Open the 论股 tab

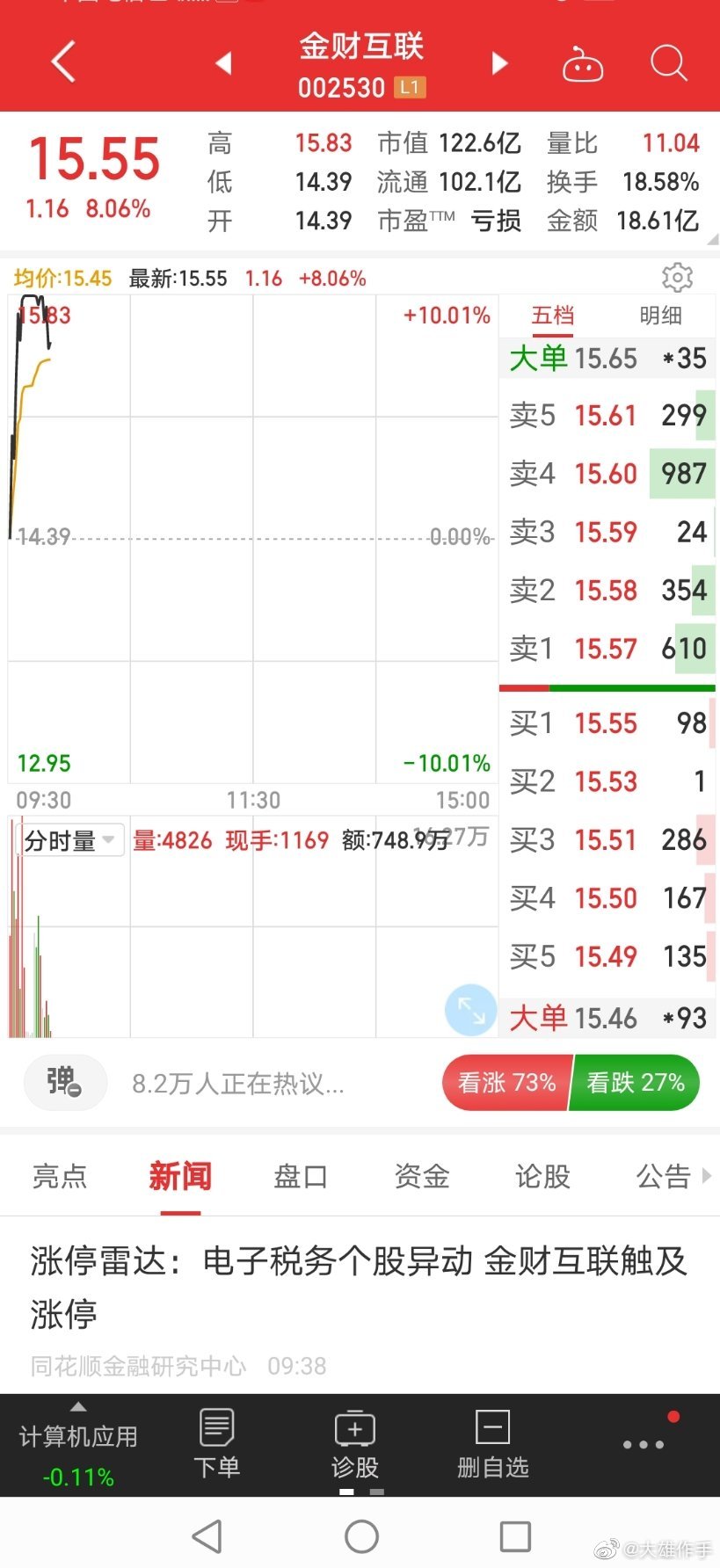tap(542, 1176)
